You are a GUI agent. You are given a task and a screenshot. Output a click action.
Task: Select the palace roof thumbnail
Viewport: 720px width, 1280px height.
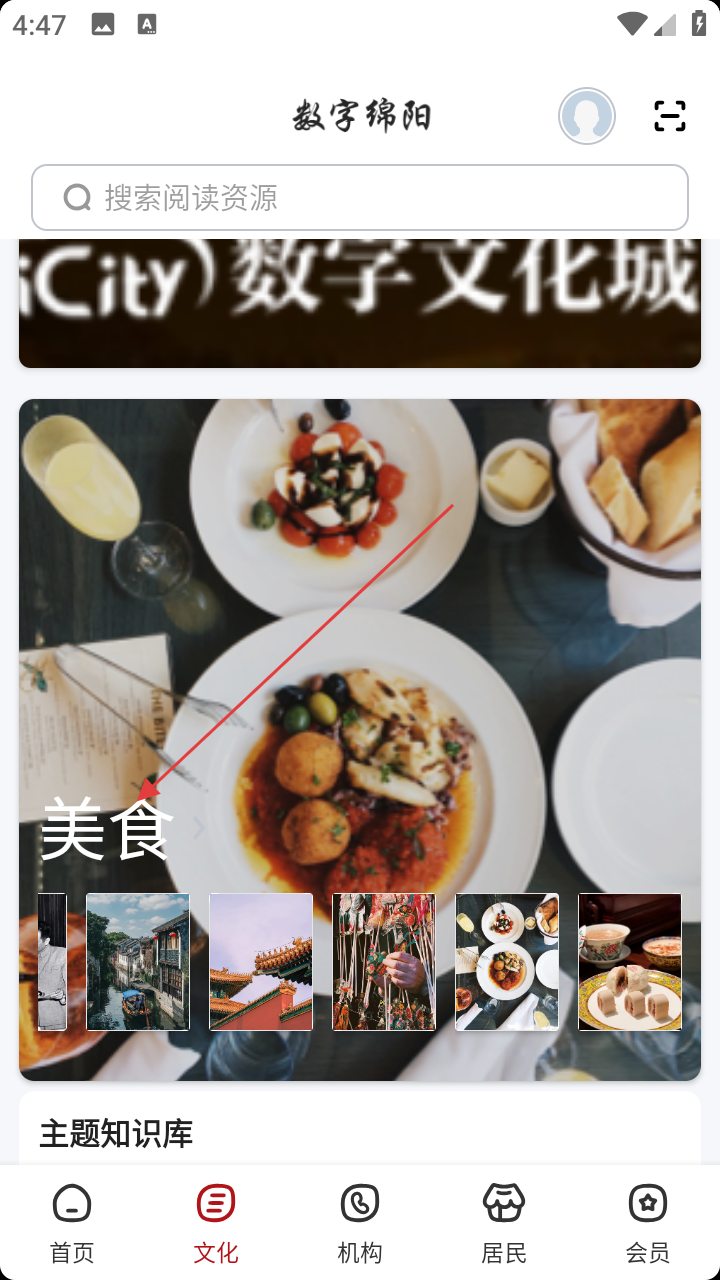[261, 962]
